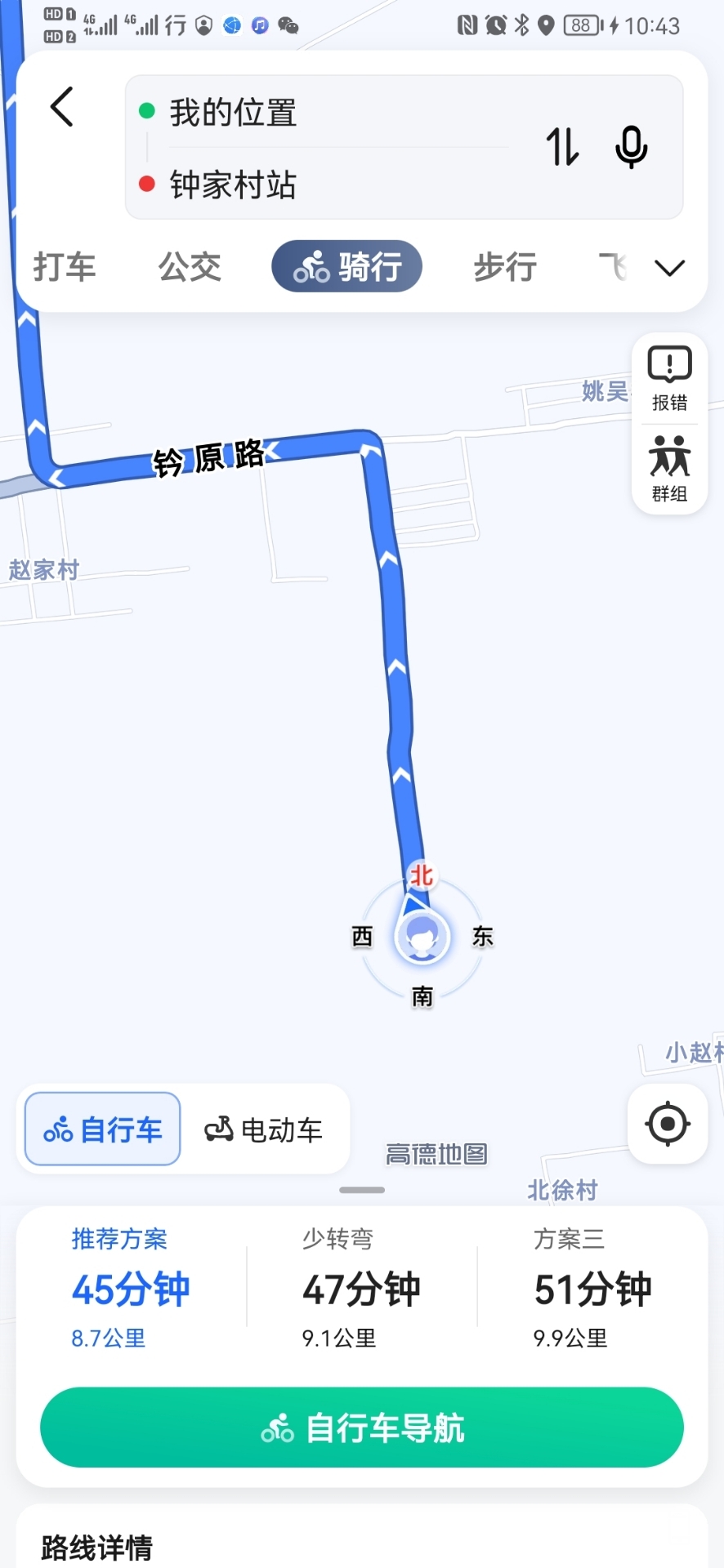Switch to the 步行 walking tab
The height and width of the screenshot is (1568, 724).
tap(505, 267)
